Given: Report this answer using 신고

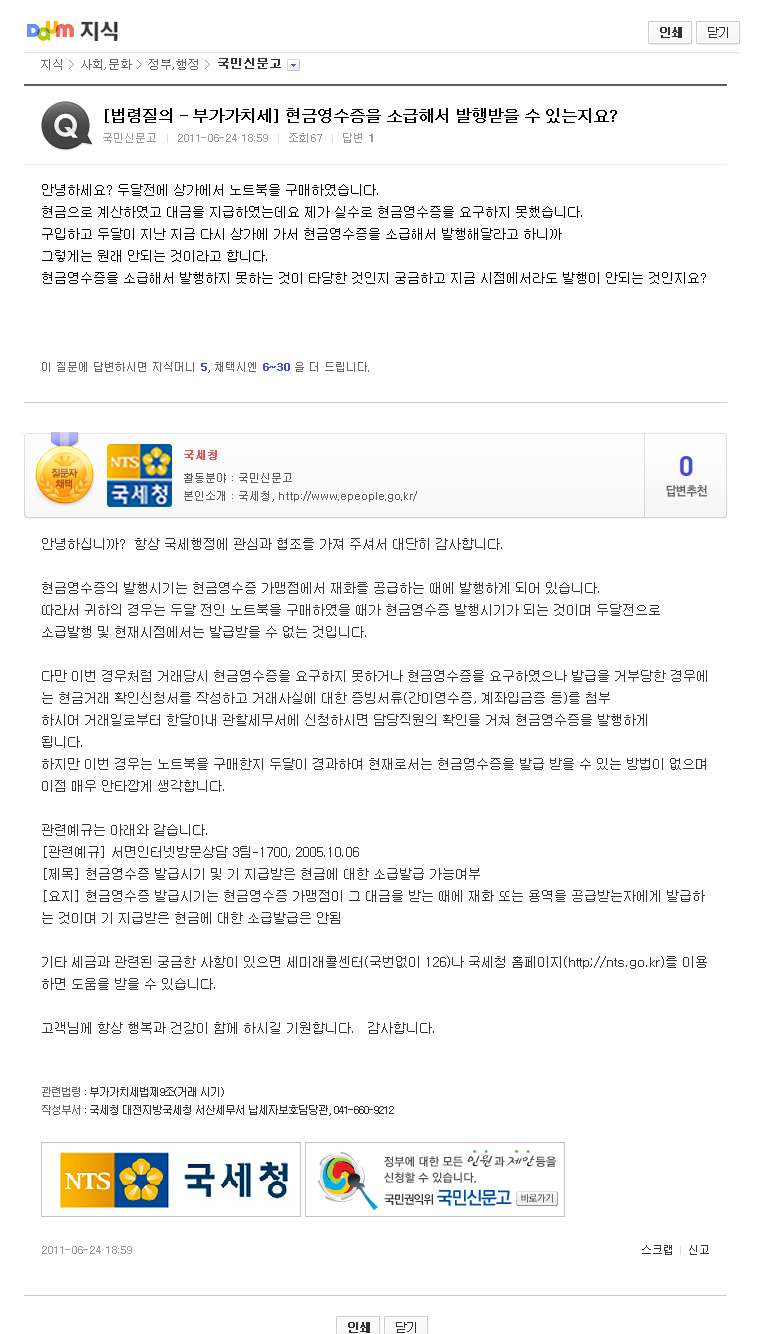Looking at the screenshot, I should [x=698, y=1250].
